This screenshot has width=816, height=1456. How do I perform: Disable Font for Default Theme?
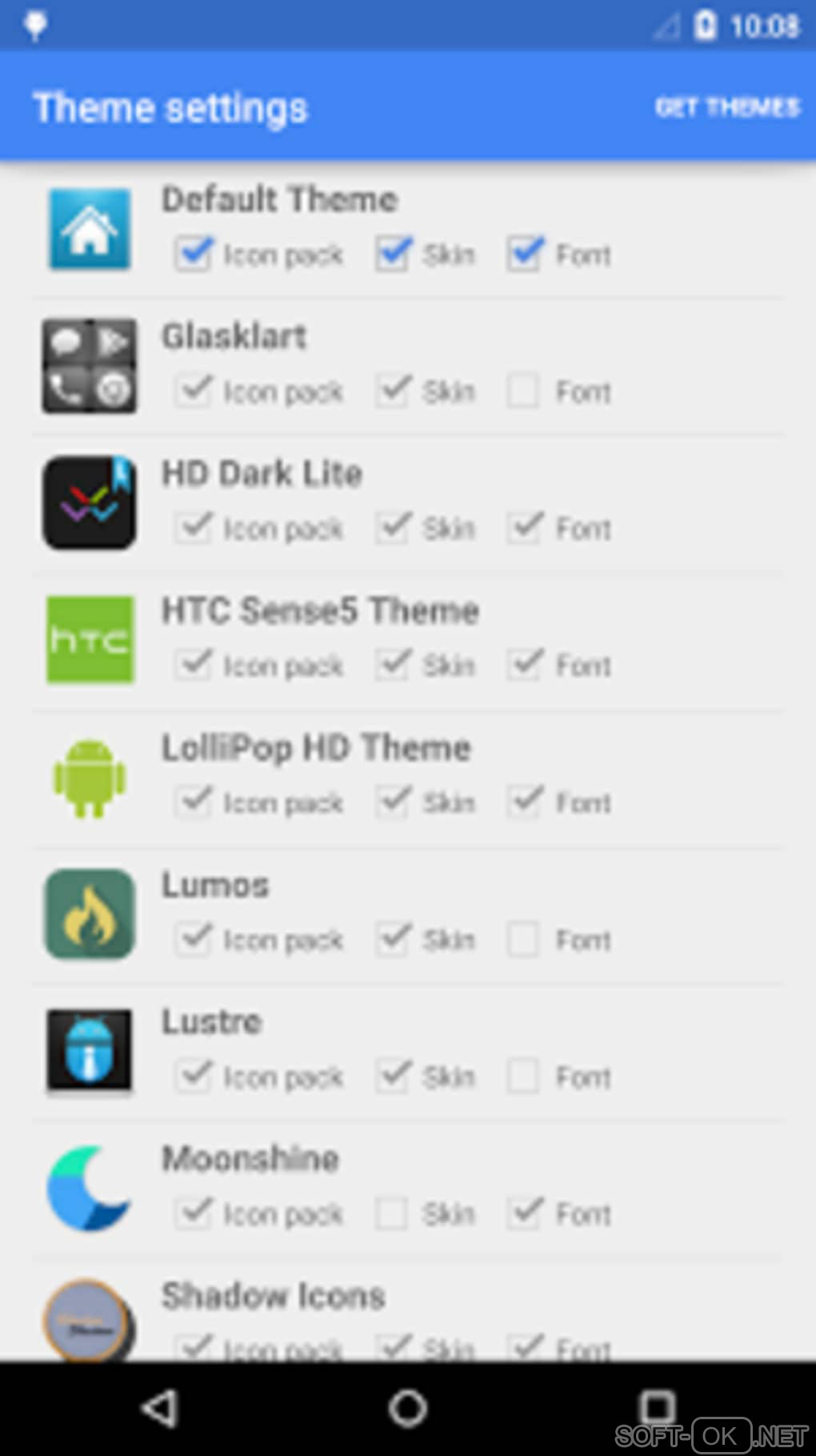pos(524,255)
